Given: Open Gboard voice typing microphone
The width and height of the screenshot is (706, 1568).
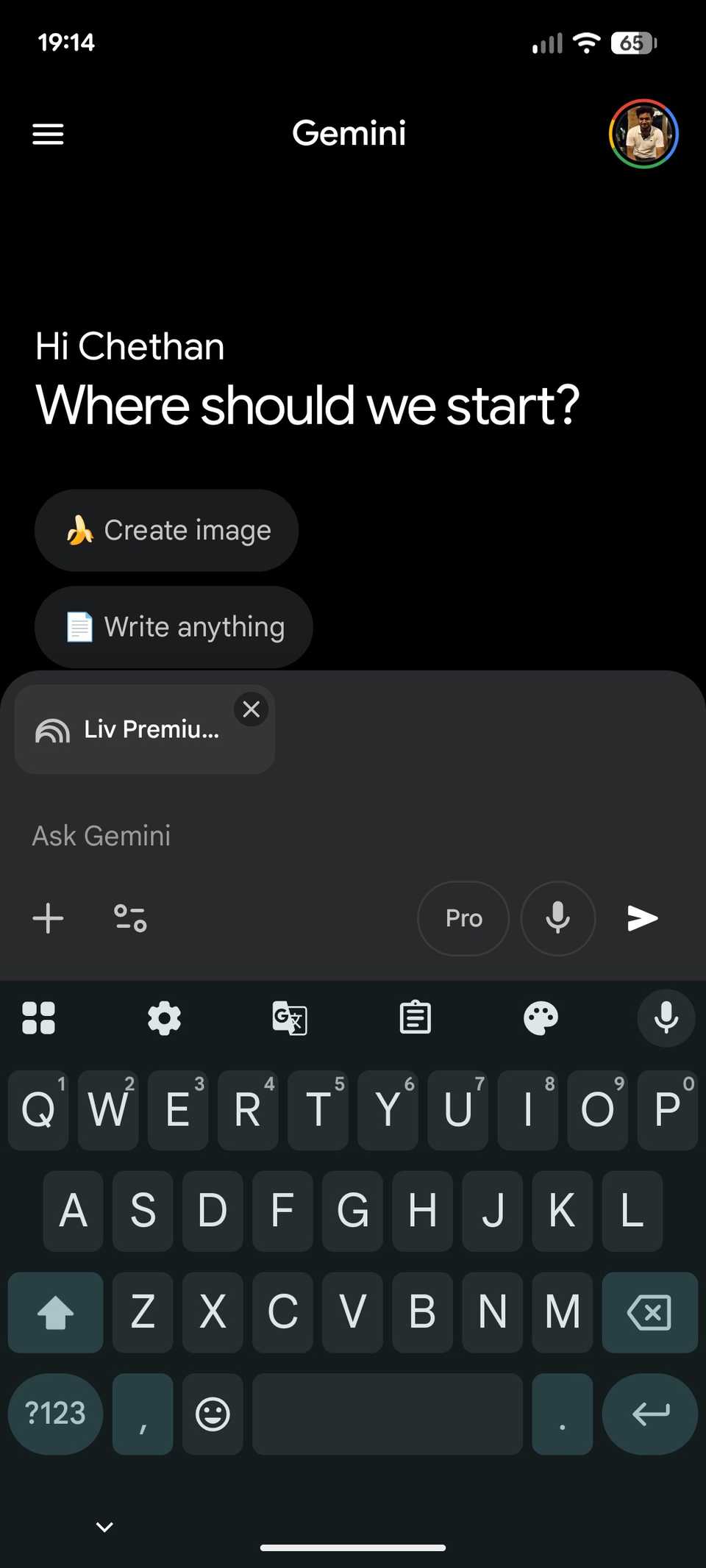Looking at the screenshot, I should (666, 1018).
